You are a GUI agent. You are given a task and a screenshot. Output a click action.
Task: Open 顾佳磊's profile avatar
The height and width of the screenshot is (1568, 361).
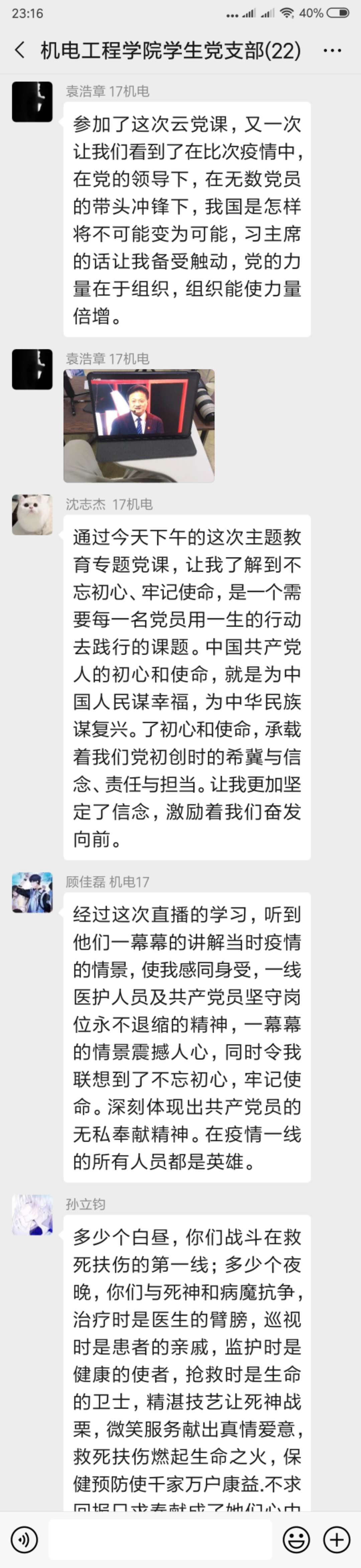[32, 892]
